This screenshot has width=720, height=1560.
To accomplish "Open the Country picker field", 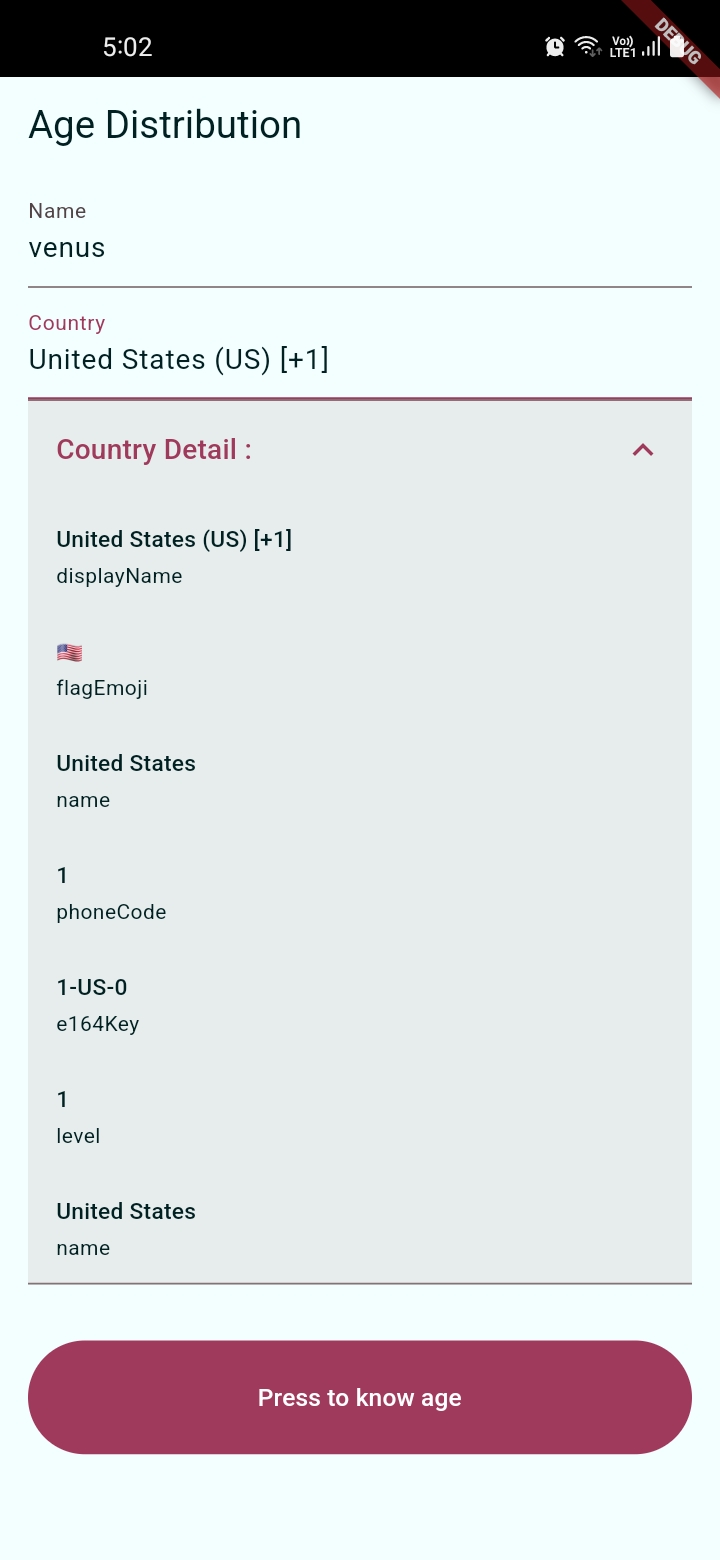I will coord(359,359).
